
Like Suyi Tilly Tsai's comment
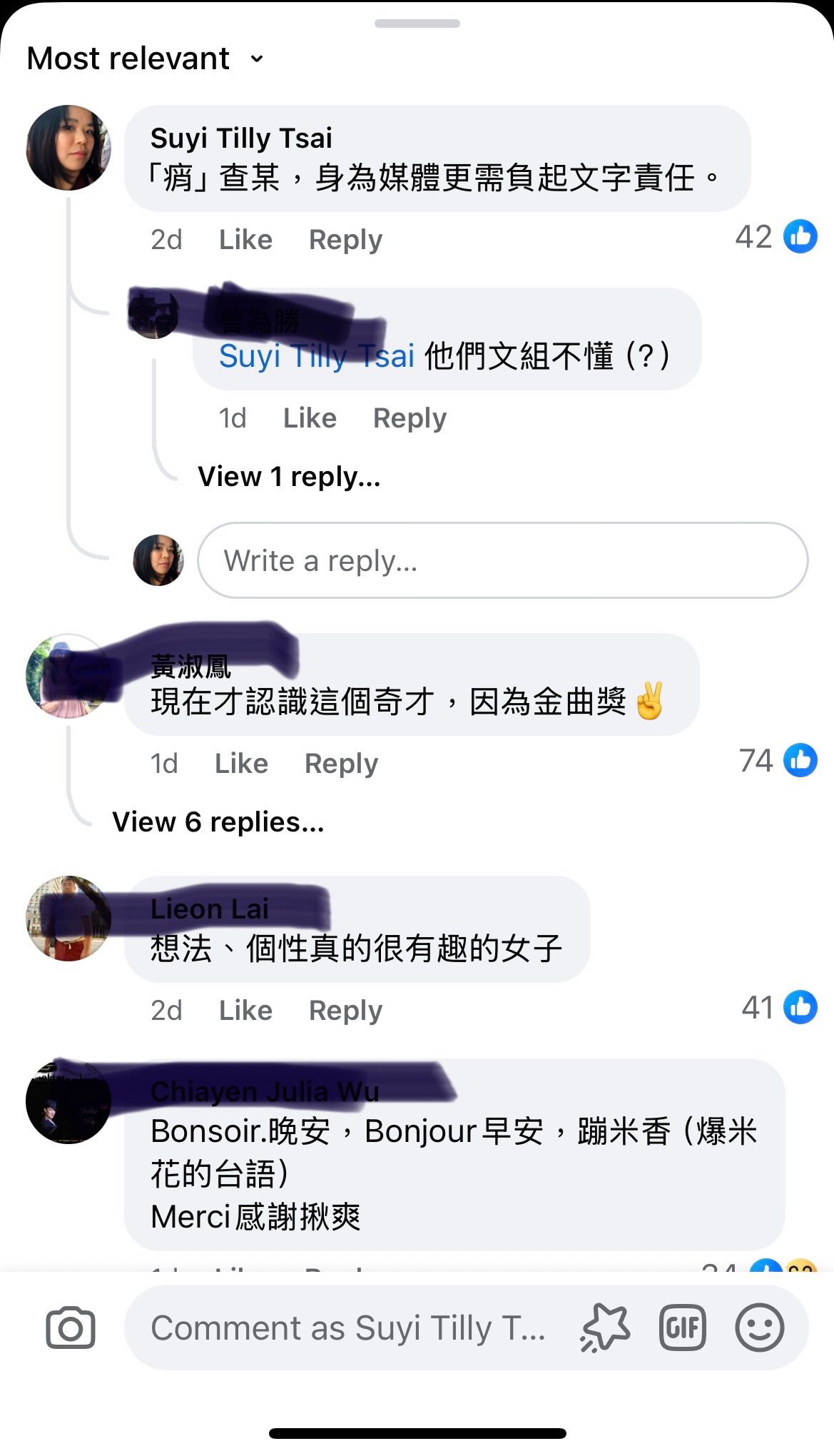245,240
